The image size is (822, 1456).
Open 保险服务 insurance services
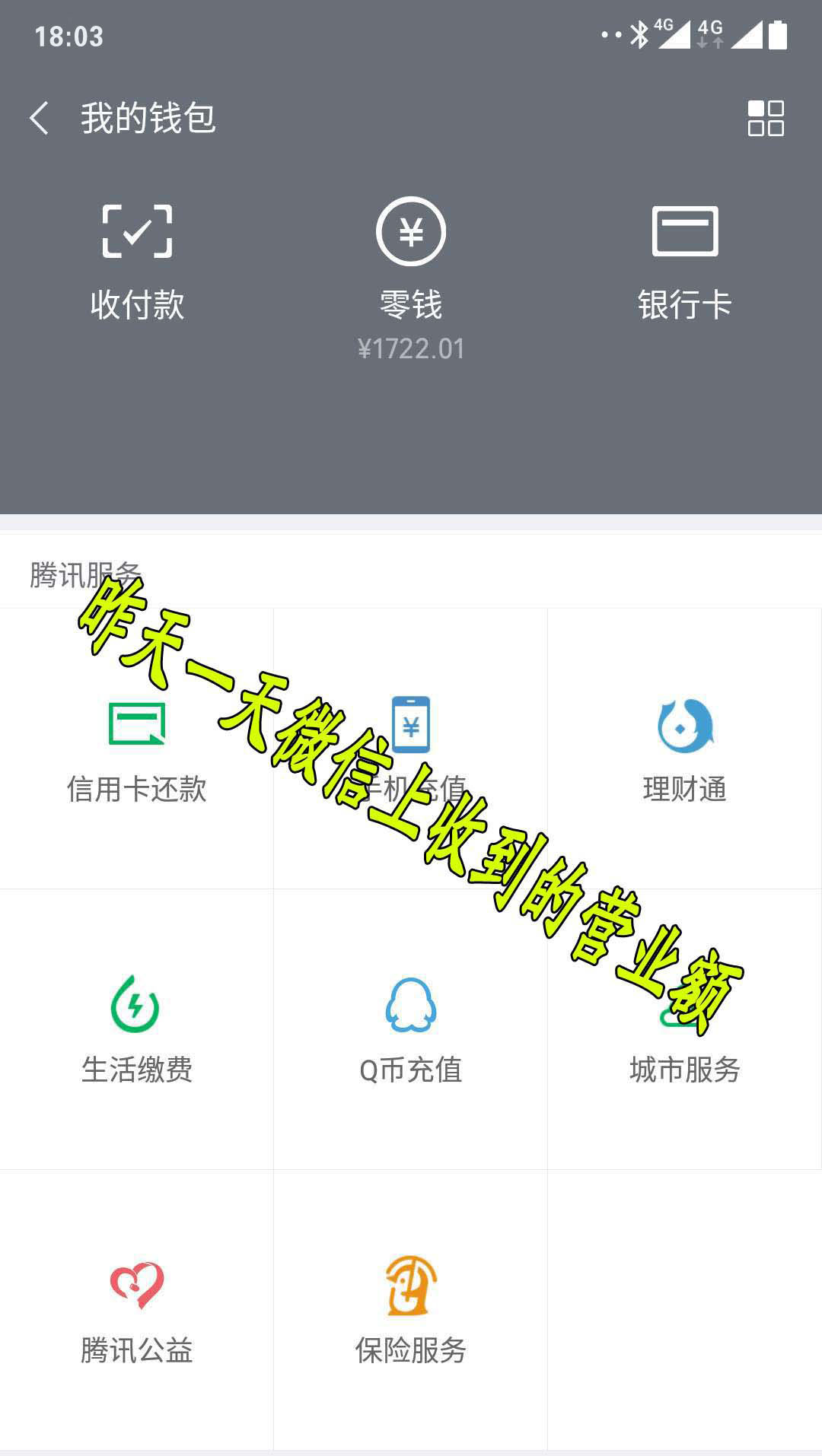[411, 1310]
